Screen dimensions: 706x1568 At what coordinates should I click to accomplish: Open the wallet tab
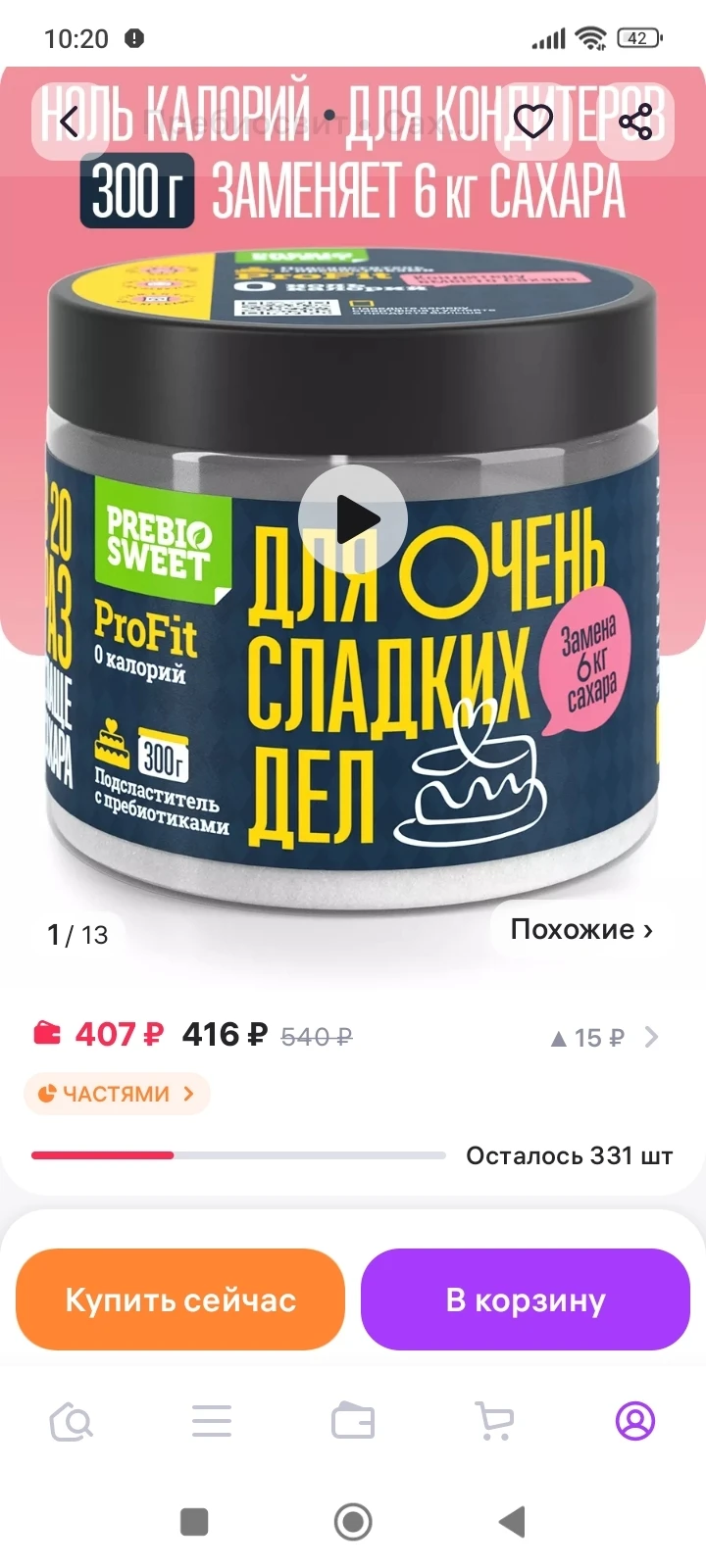point(353,1421)
